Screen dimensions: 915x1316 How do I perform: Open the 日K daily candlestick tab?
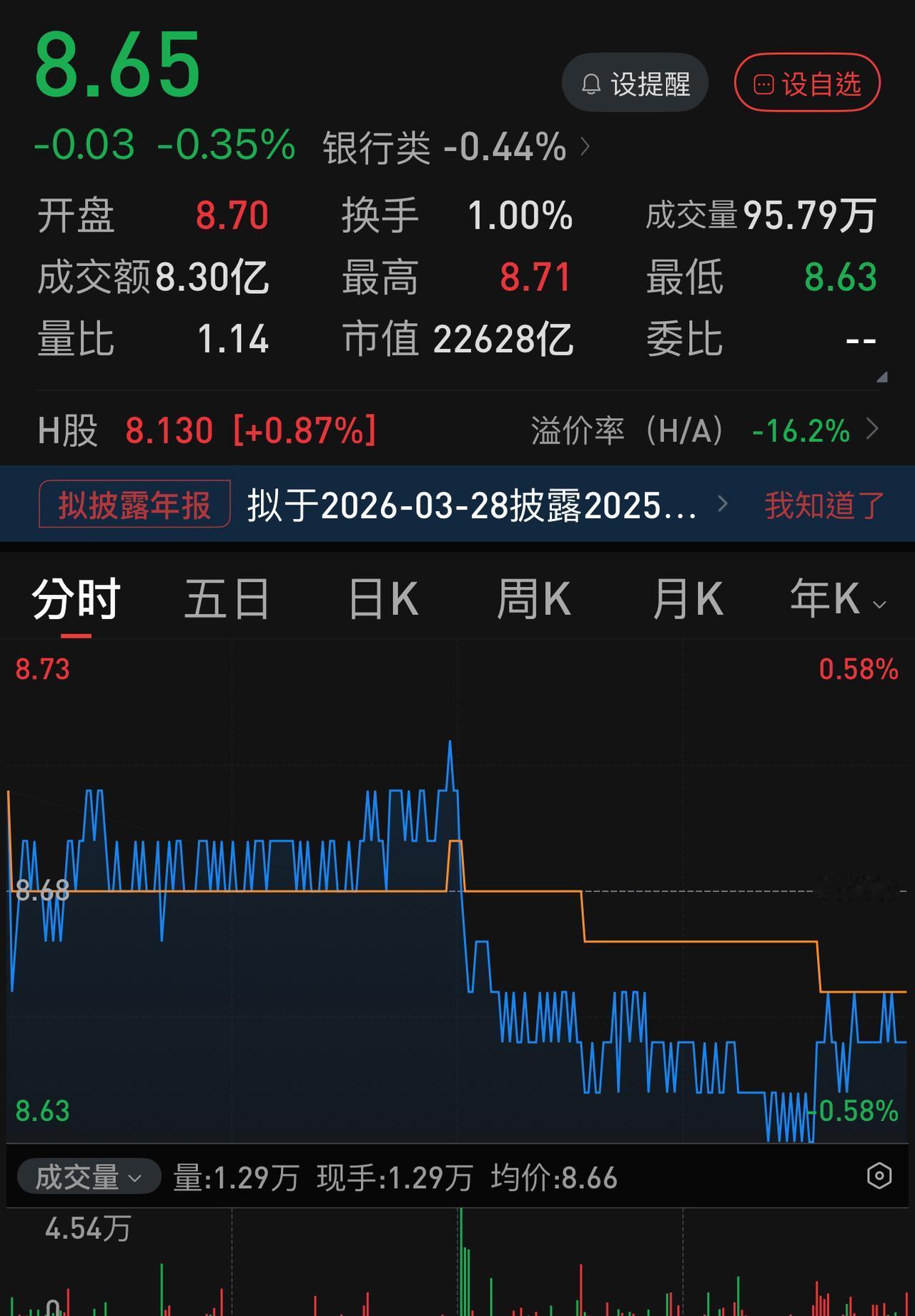[x=384, y=600]
